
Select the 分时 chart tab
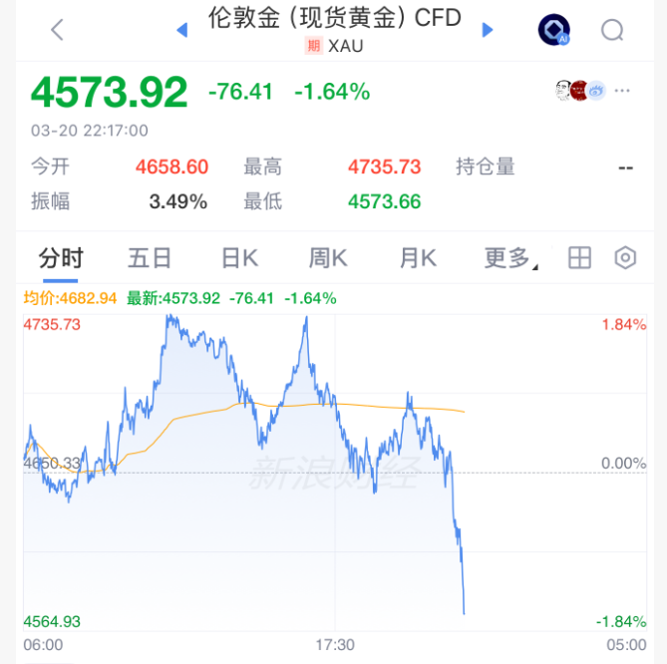pyautogui.click(x=61, y=258)
